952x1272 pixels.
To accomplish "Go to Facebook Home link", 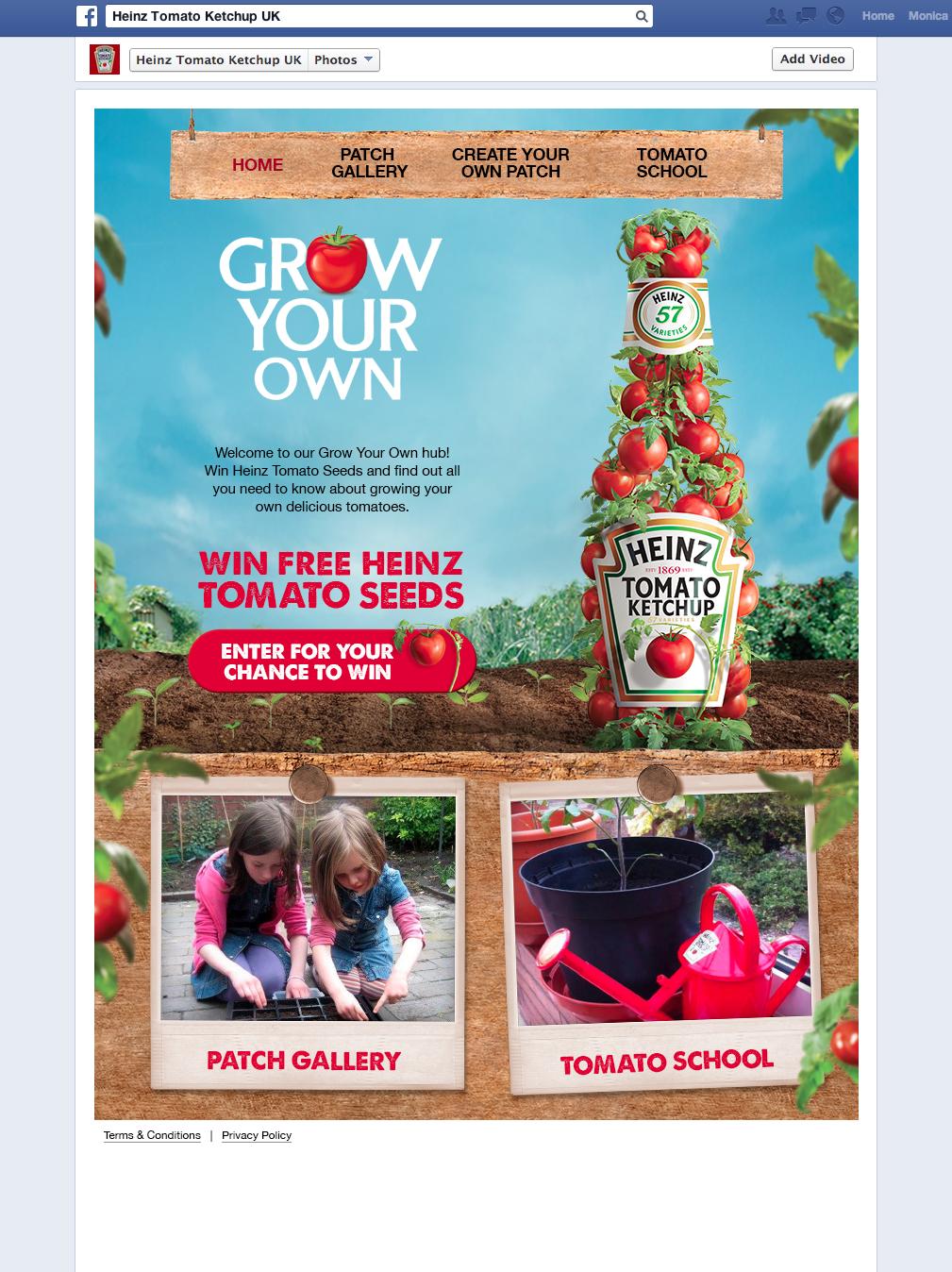I will click(x=877, y=16).
